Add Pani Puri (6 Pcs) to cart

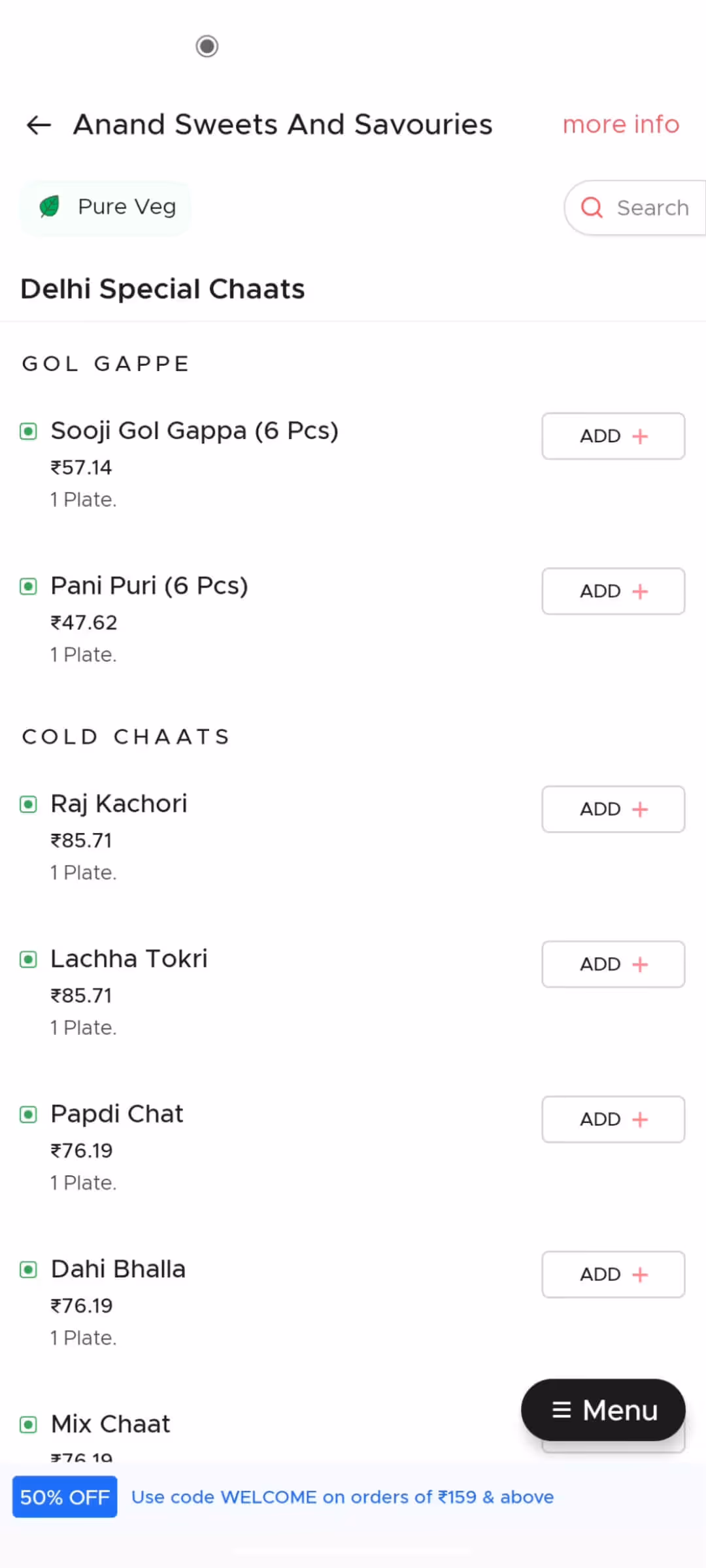[613, 591]
